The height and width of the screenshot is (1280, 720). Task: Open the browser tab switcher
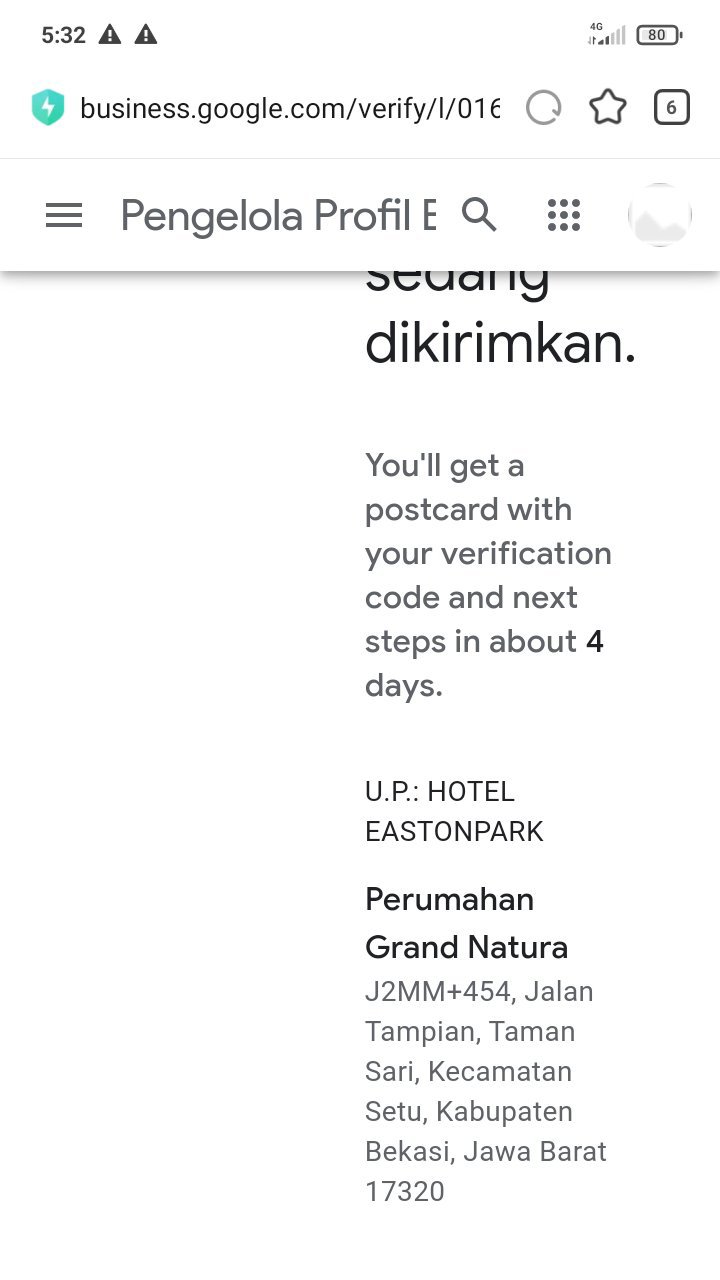672,107
